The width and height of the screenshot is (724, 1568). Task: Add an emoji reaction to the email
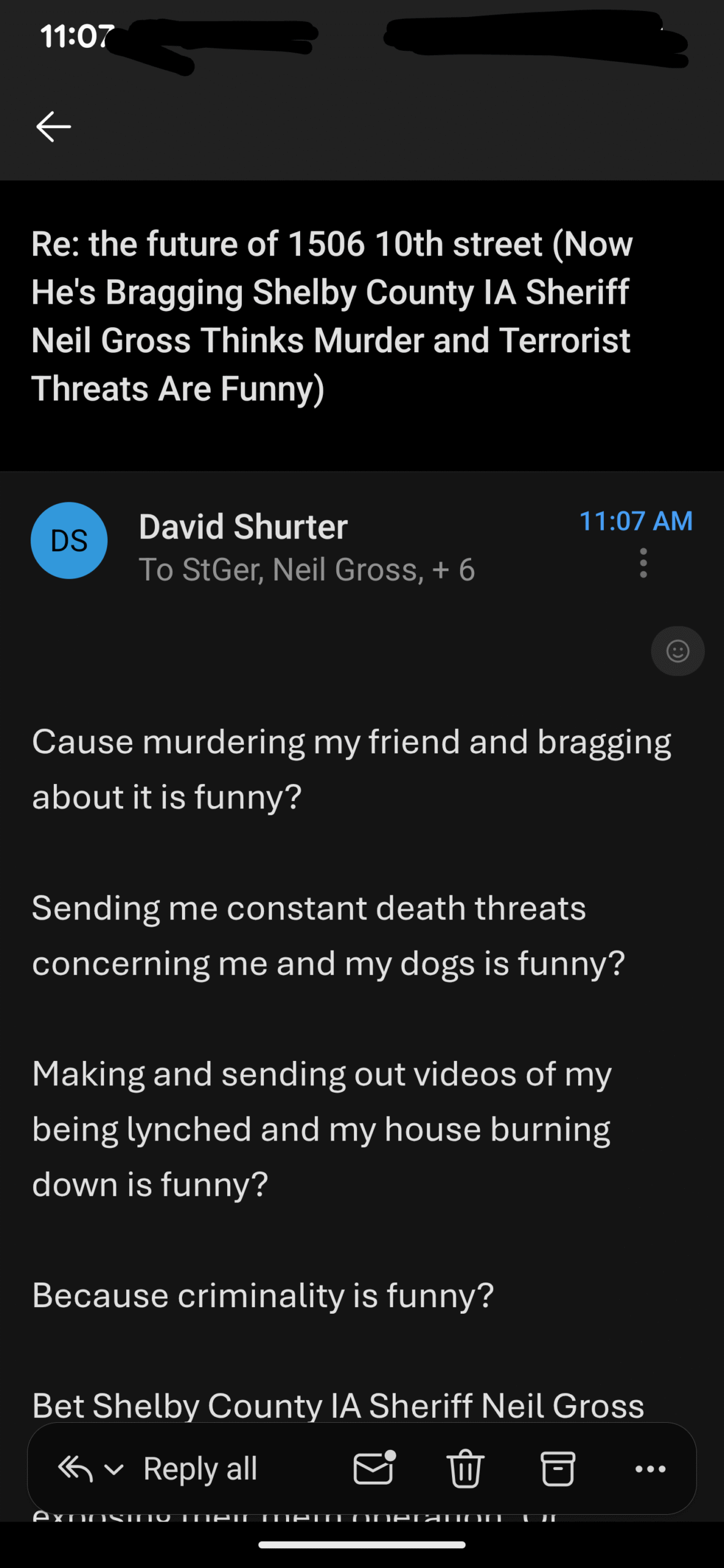[677, 651]
